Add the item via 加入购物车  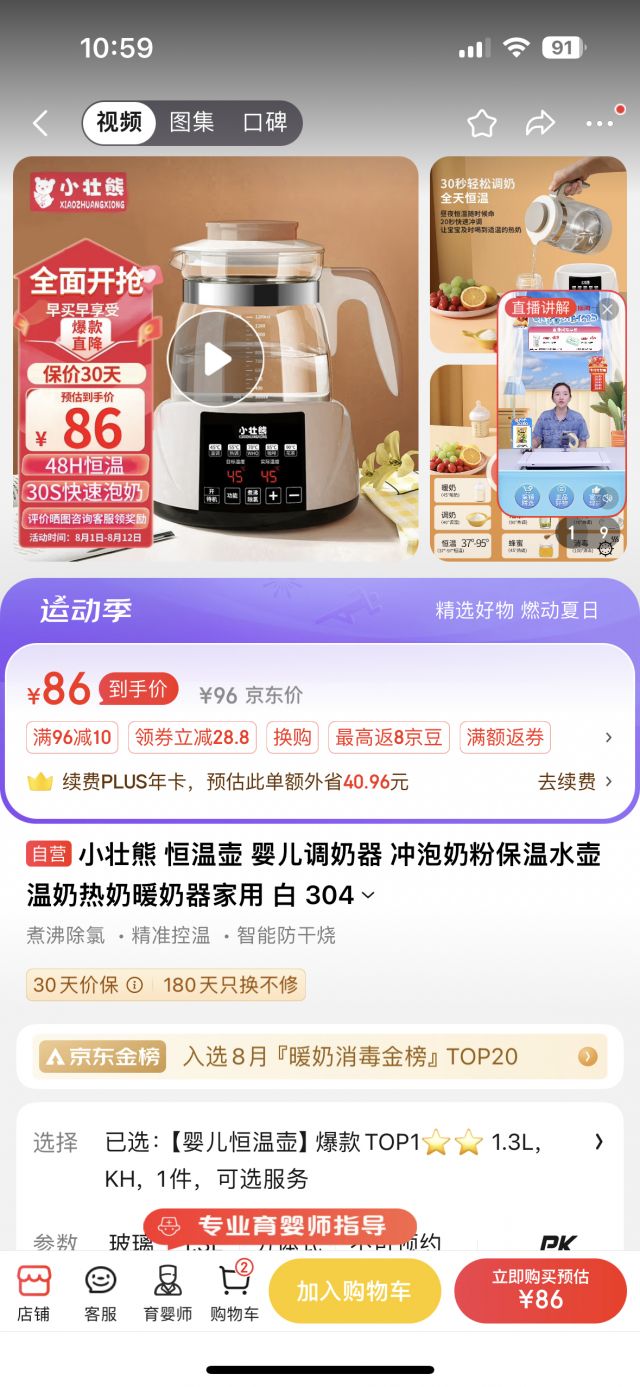354,1291
